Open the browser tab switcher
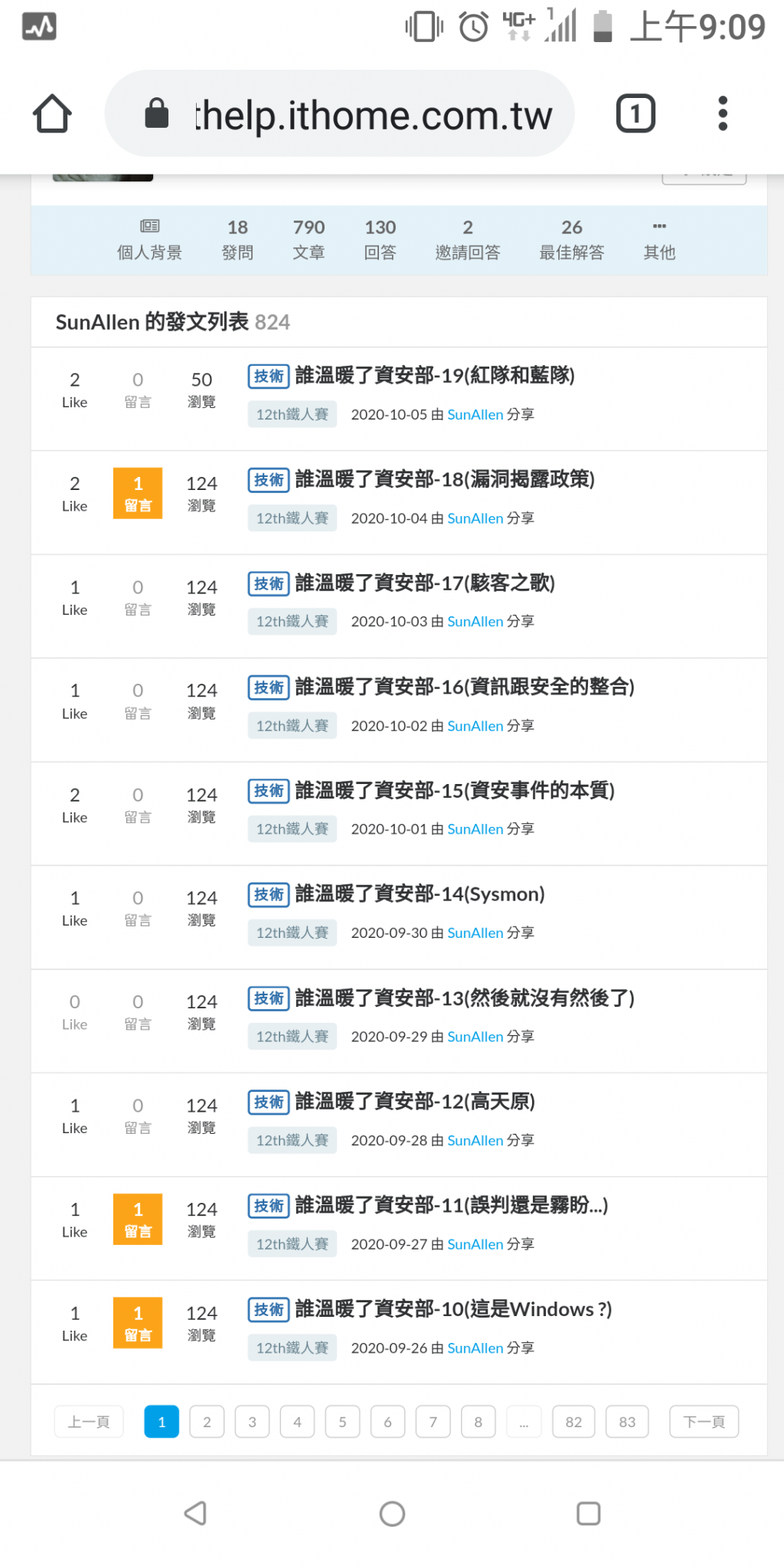Screen dimensions: 784x1568 (x=635, y=114)
